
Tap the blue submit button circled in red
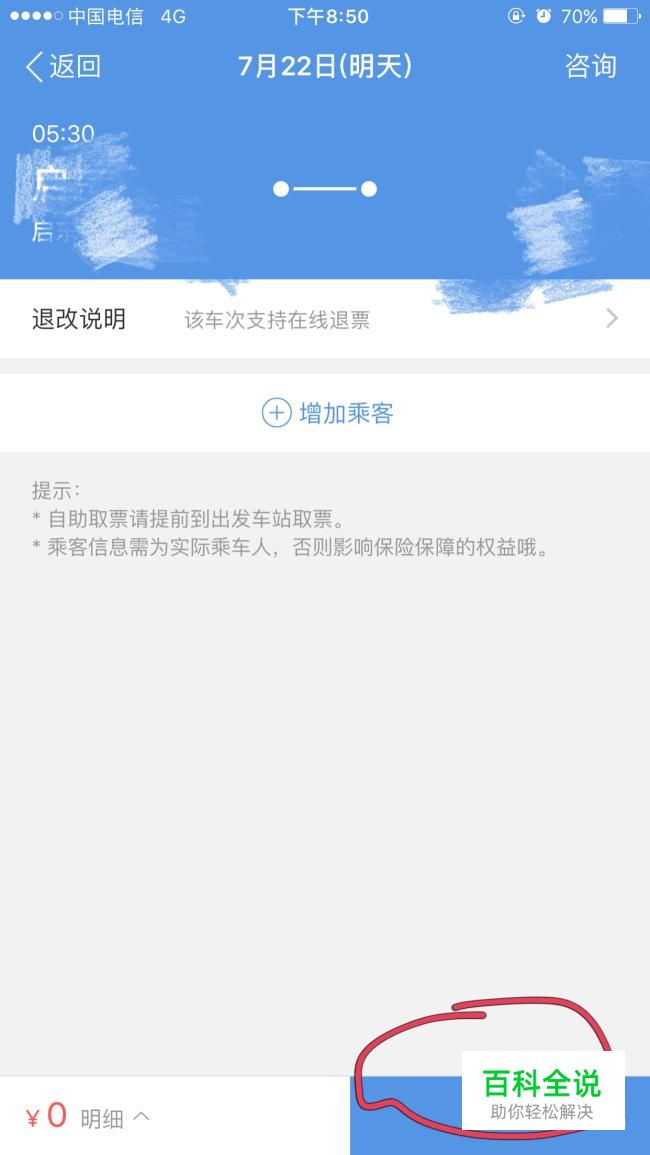(x=500, y=1115)
